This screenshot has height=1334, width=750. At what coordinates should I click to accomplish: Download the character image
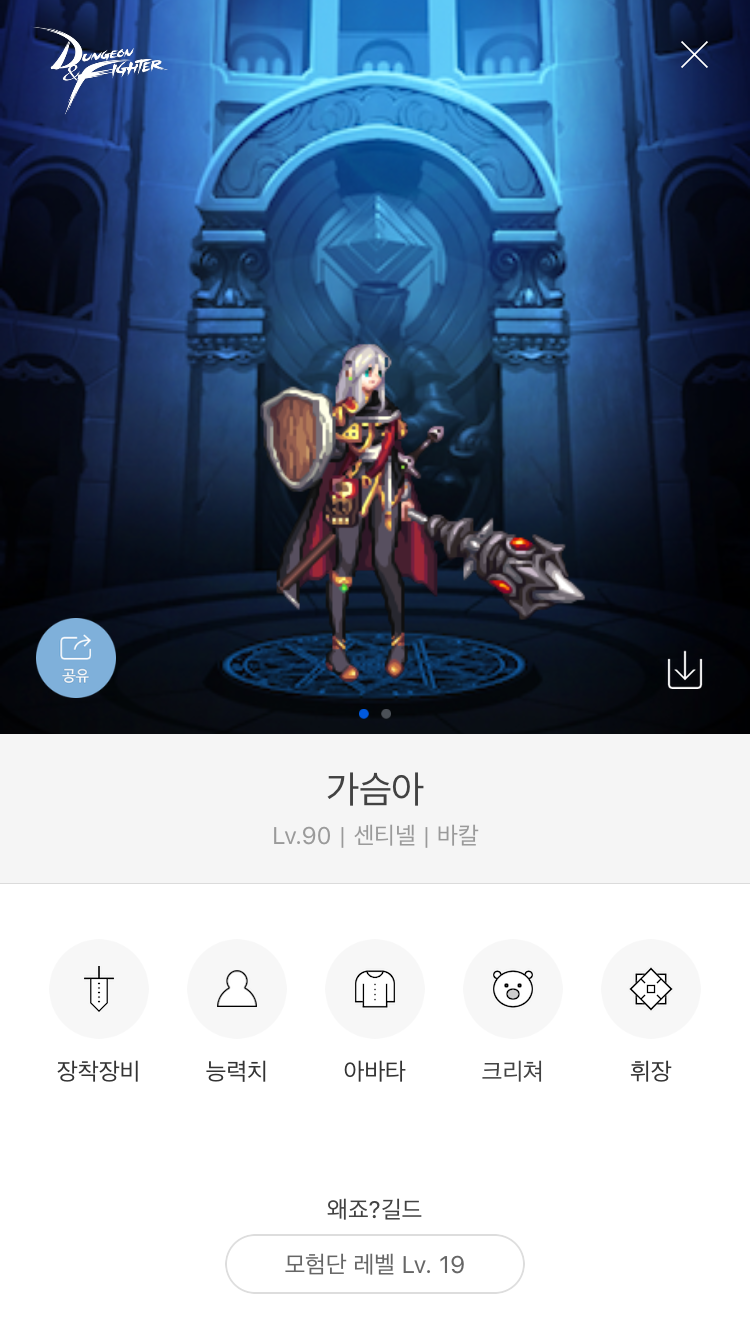point(685,670)
